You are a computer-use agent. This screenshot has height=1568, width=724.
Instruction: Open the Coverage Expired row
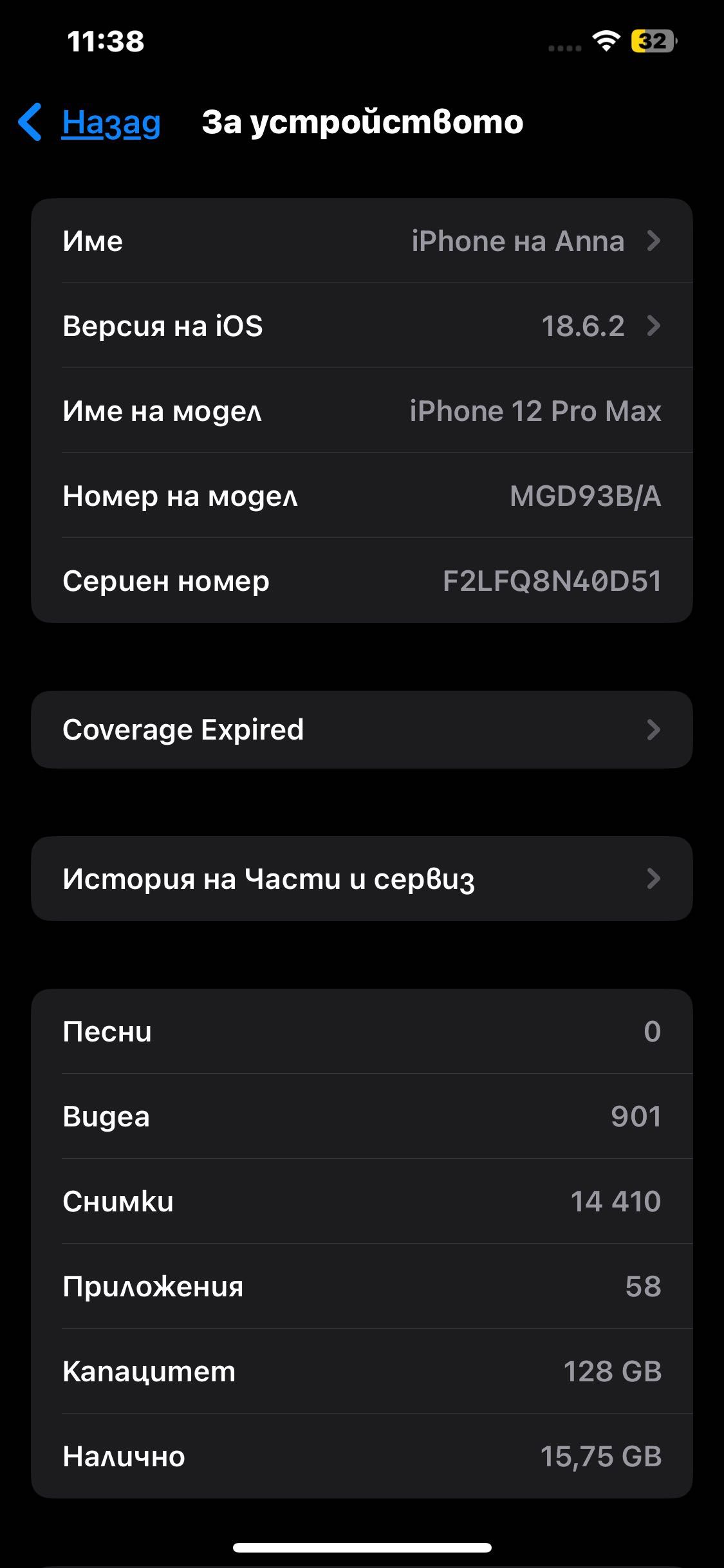(362, 729)
